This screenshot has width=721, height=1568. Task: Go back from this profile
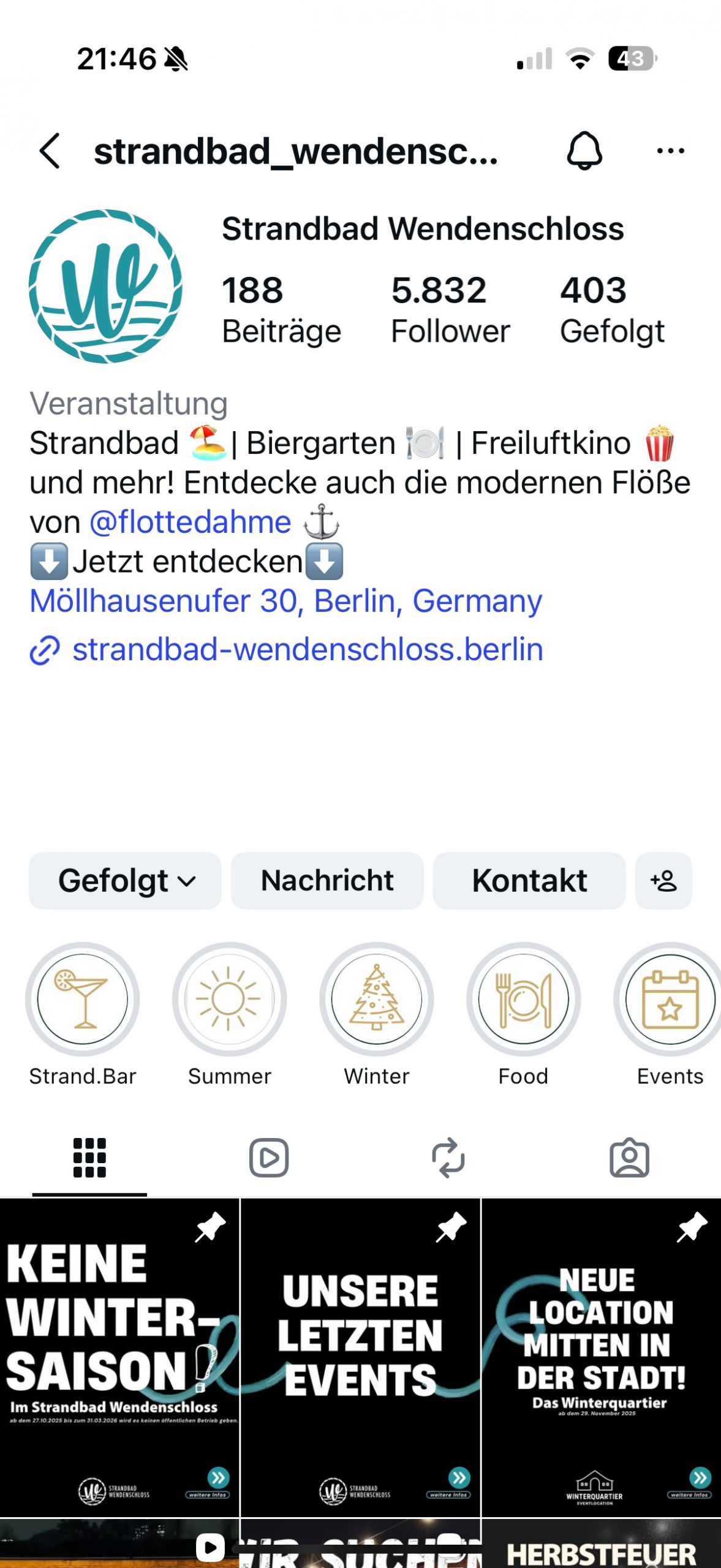[50, 151]
